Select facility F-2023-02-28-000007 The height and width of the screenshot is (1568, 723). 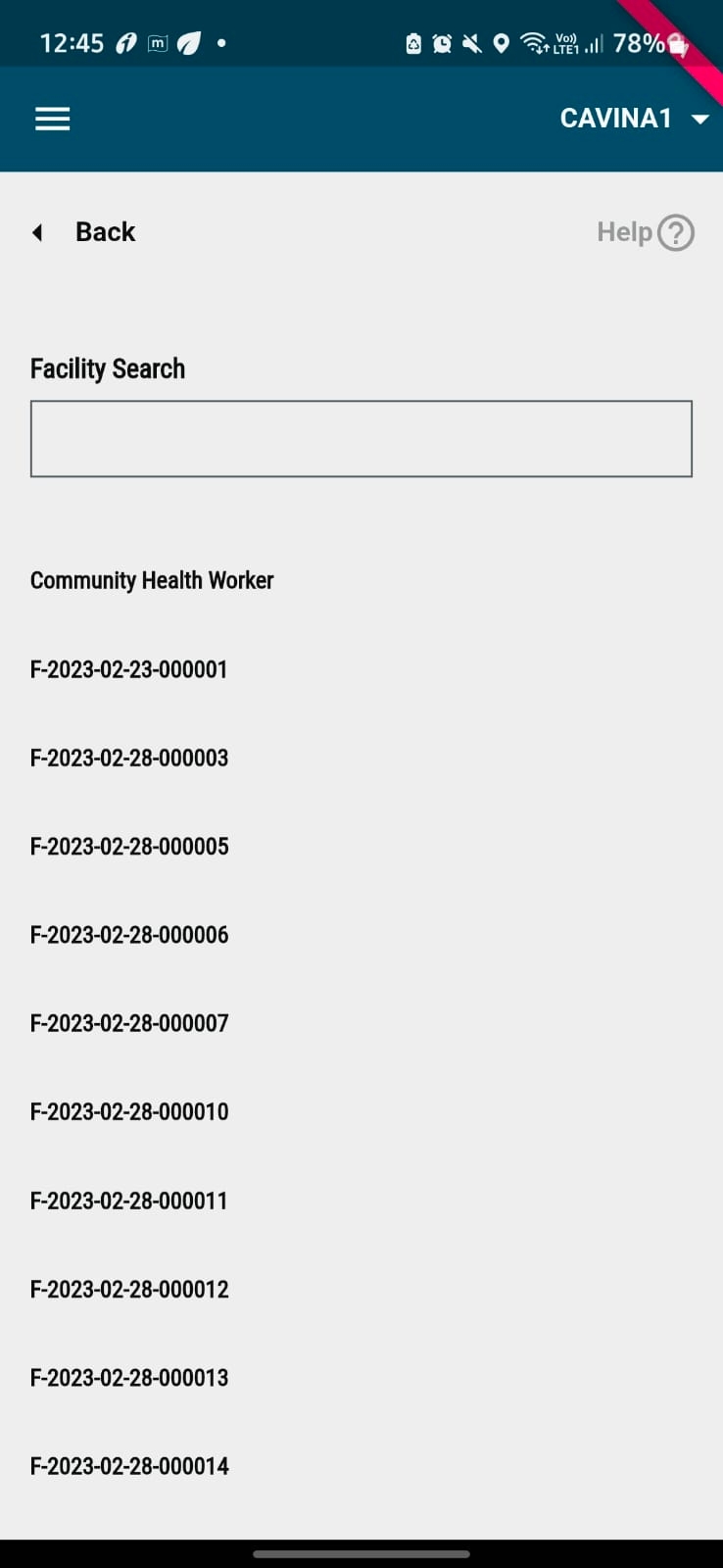[x=128, y=1023]
